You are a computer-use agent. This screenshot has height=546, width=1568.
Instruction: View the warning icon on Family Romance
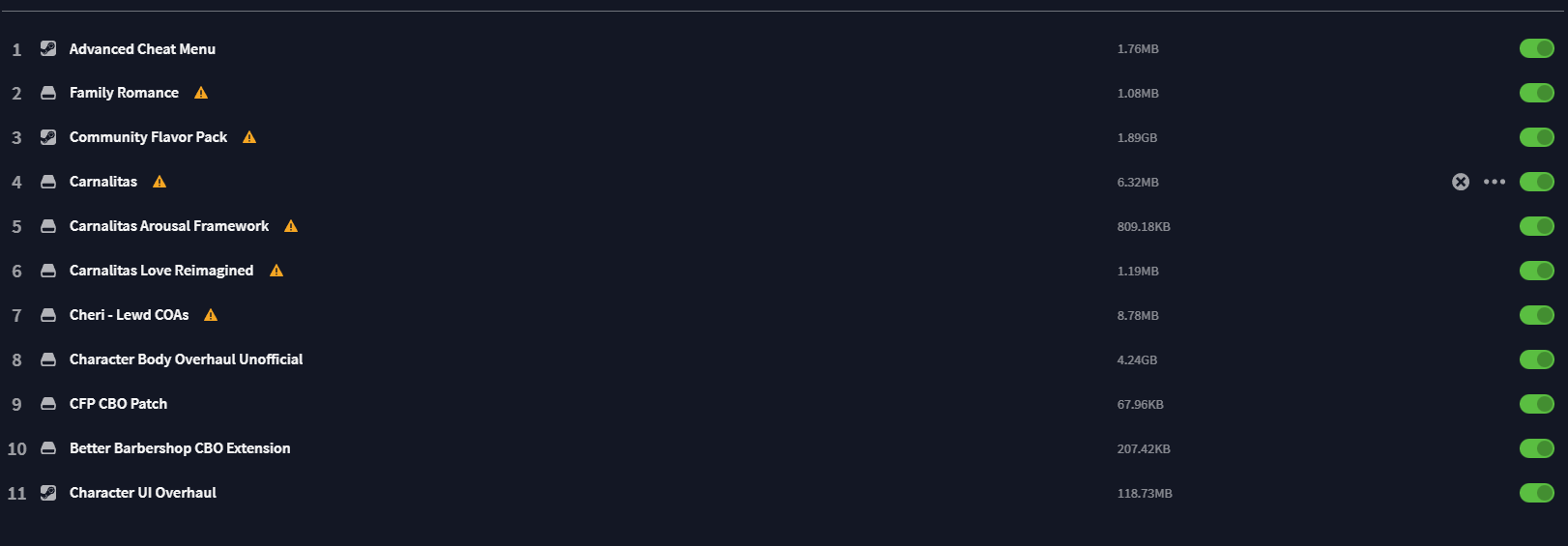tap(201, 93)
